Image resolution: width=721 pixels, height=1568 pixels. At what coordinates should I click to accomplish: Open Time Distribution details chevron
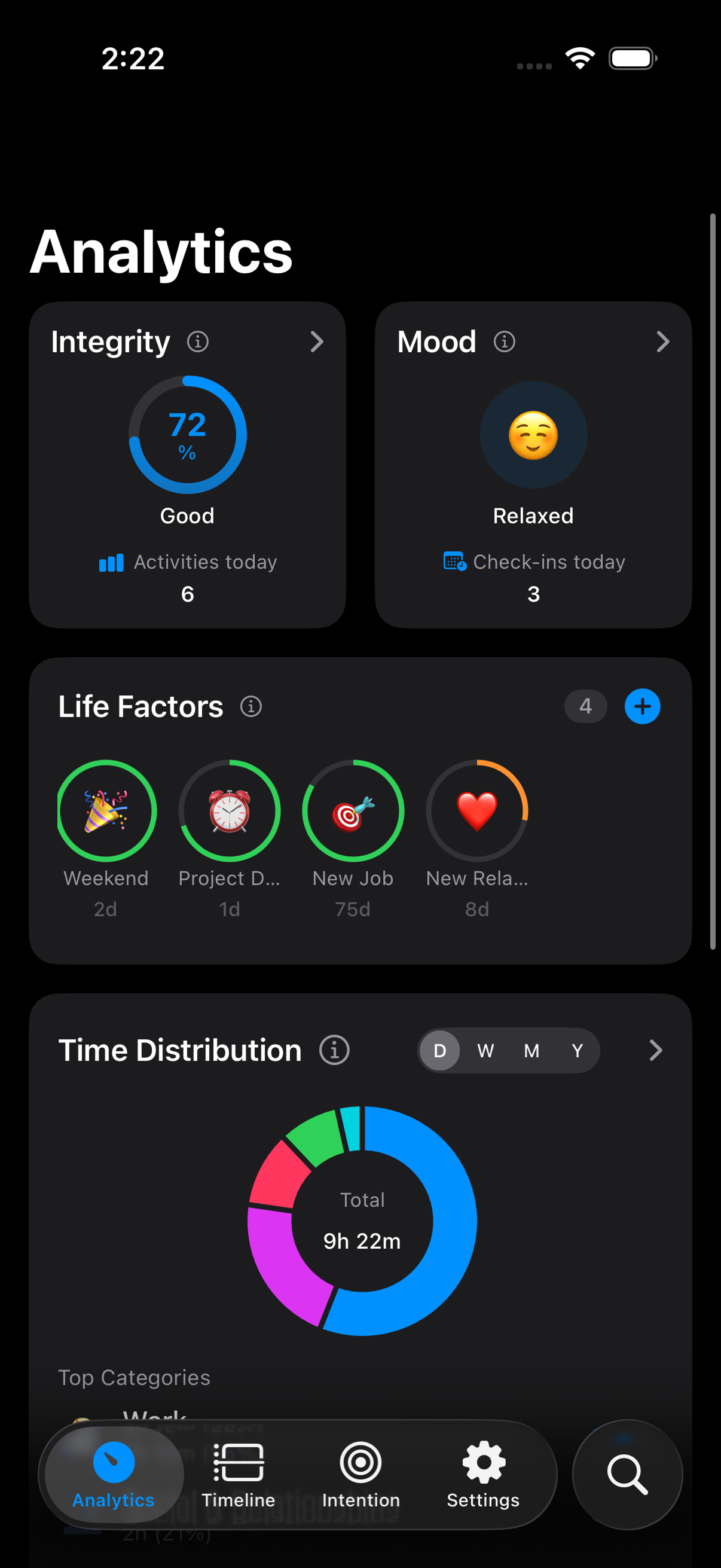655,1050
